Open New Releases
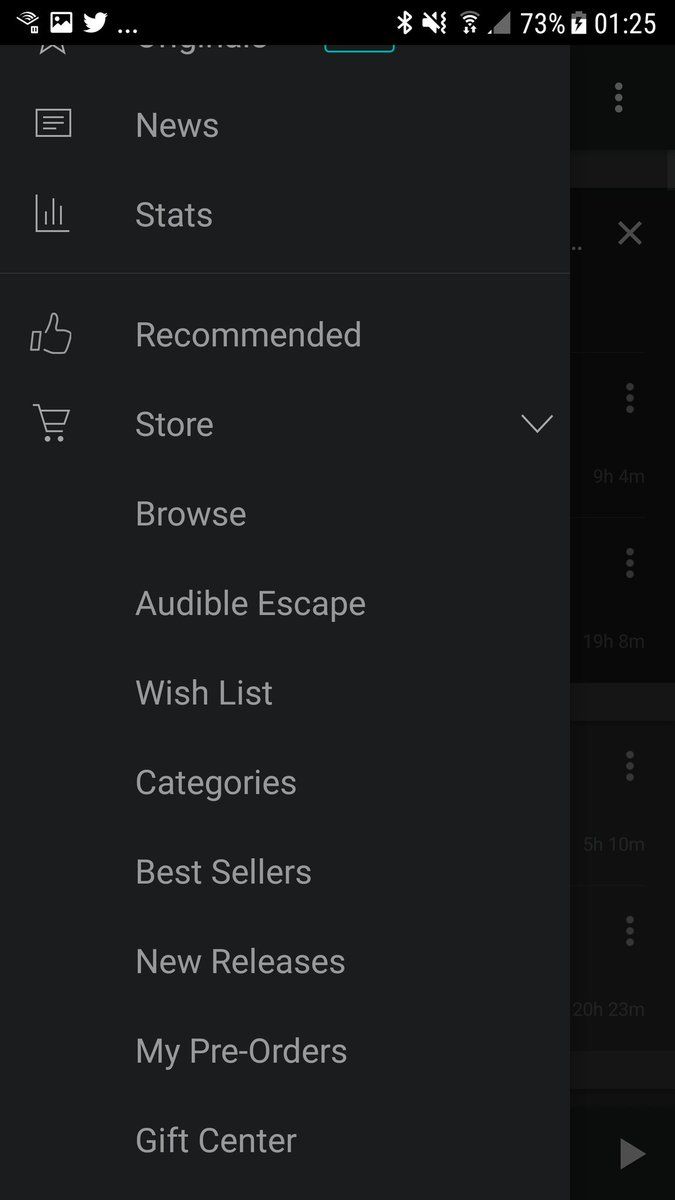This screenshot has height=1200, width=675. tap(241, 962)
